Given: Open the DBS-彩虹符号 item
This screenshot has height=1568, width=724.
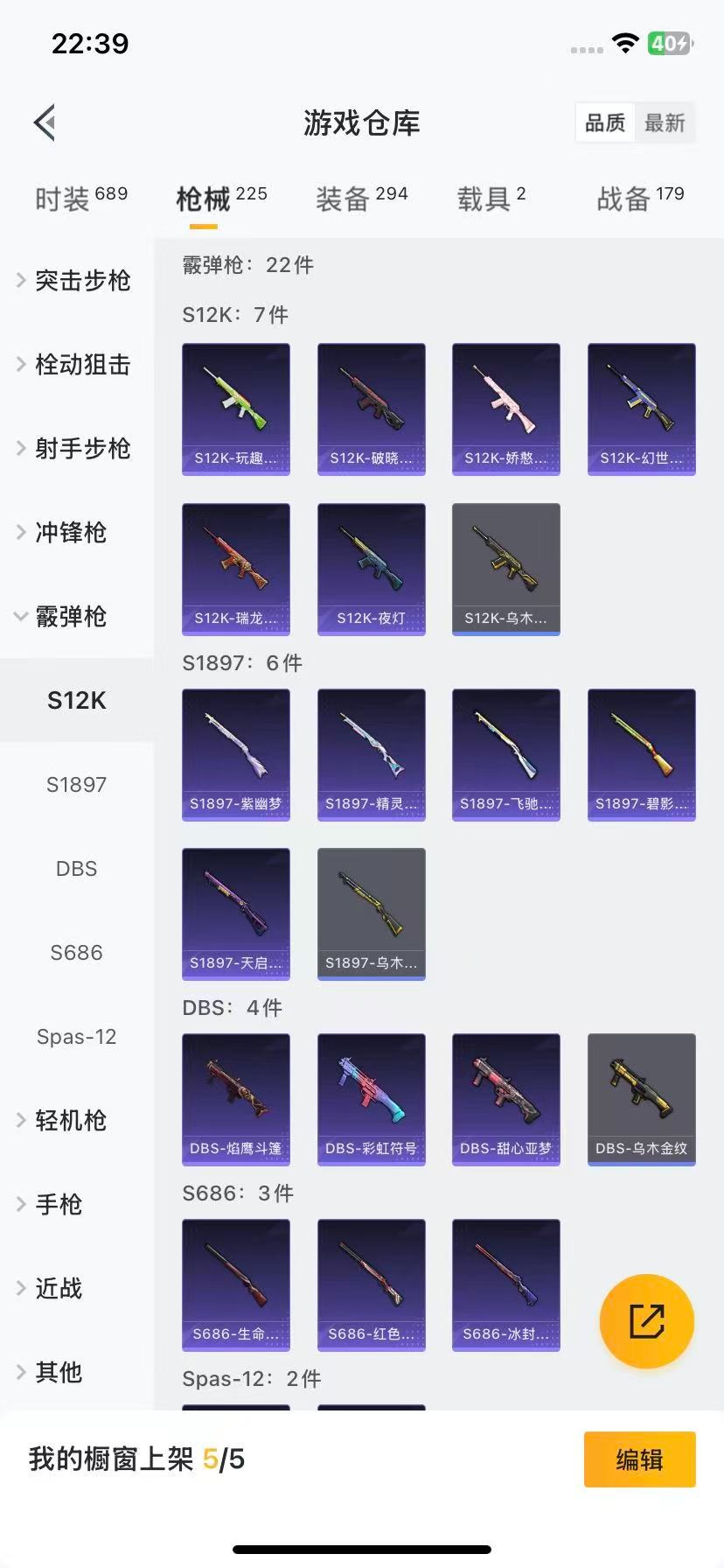Looking at the screenshot, I should 371,1100.
